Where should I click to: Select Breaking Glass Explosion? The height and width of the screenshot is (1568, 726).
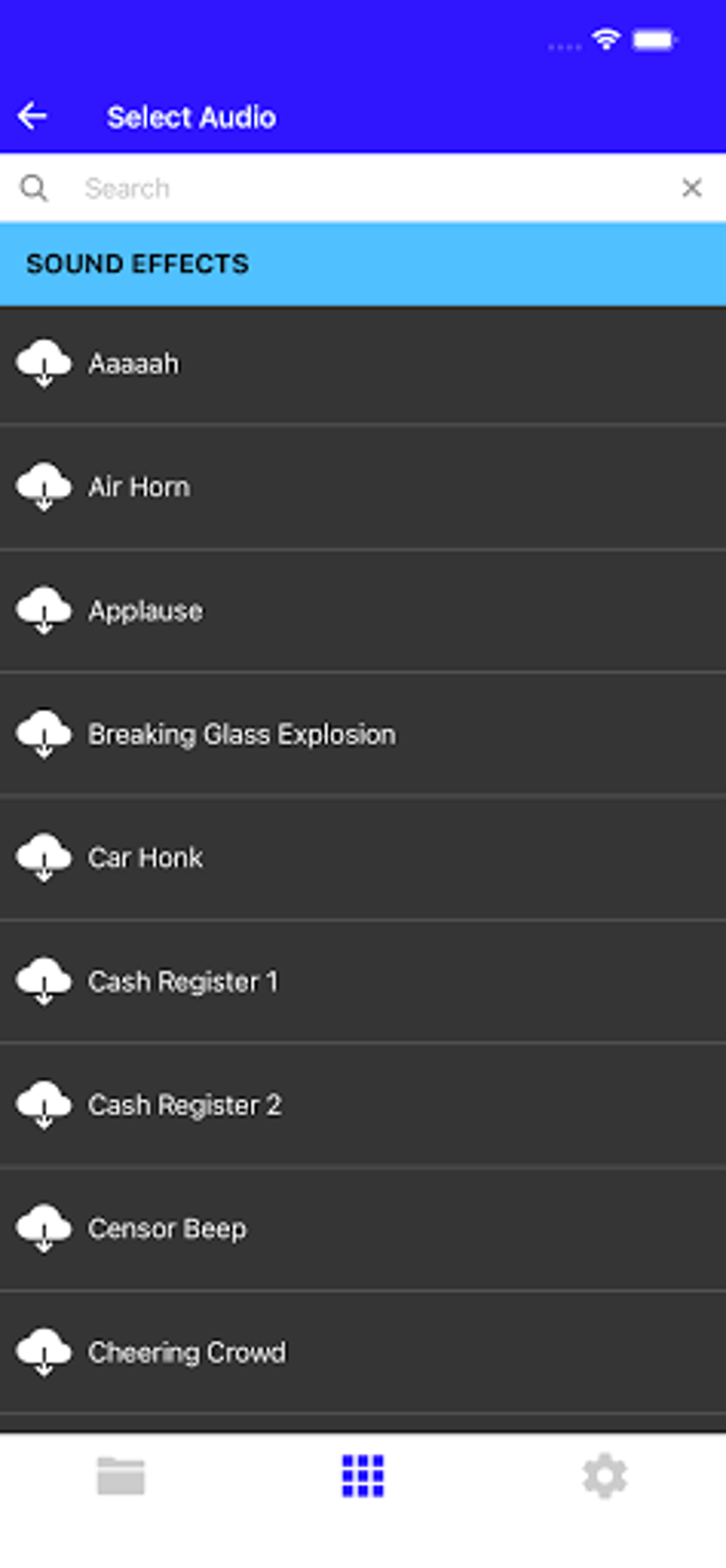[241, 734]
